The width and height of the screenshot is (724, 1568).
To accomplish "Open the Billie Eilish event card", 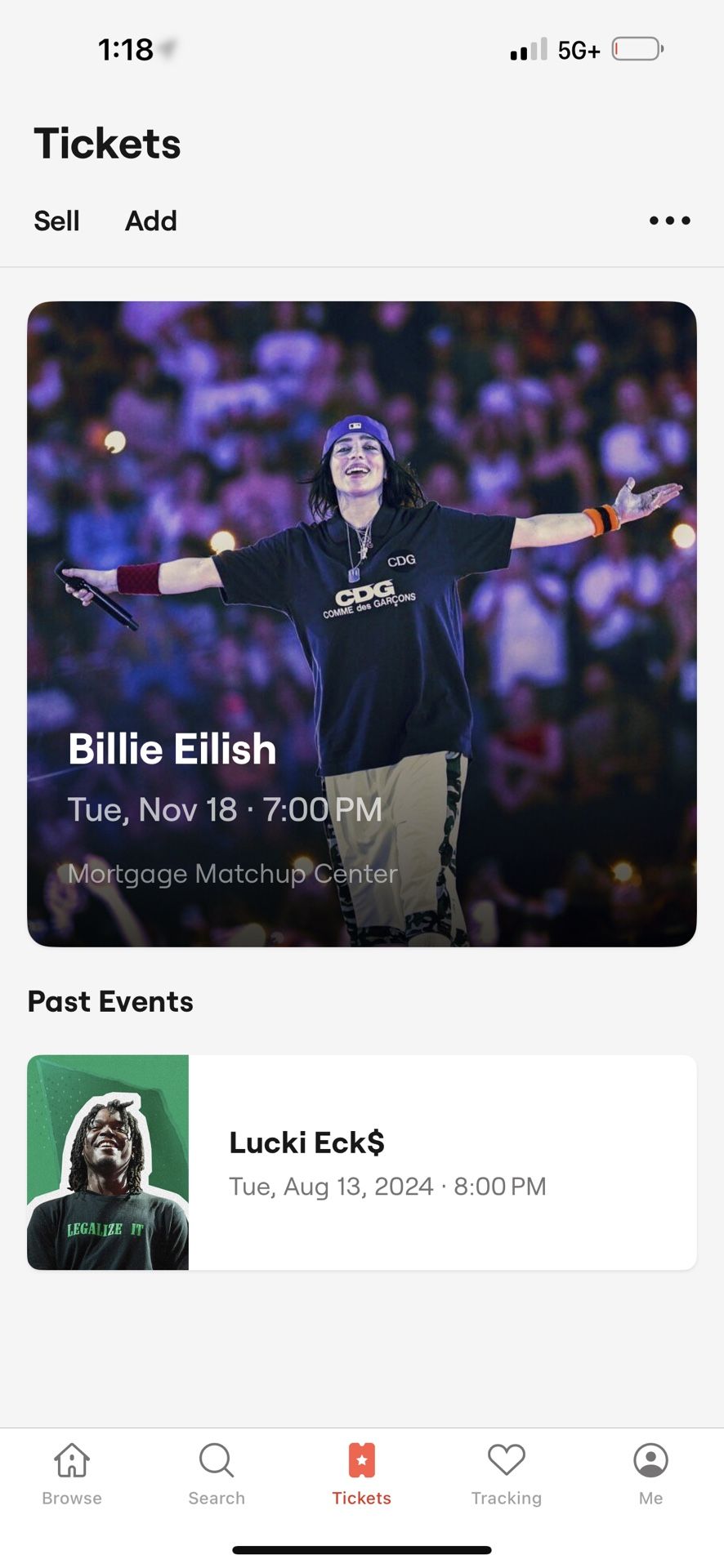I will point(362,625).
